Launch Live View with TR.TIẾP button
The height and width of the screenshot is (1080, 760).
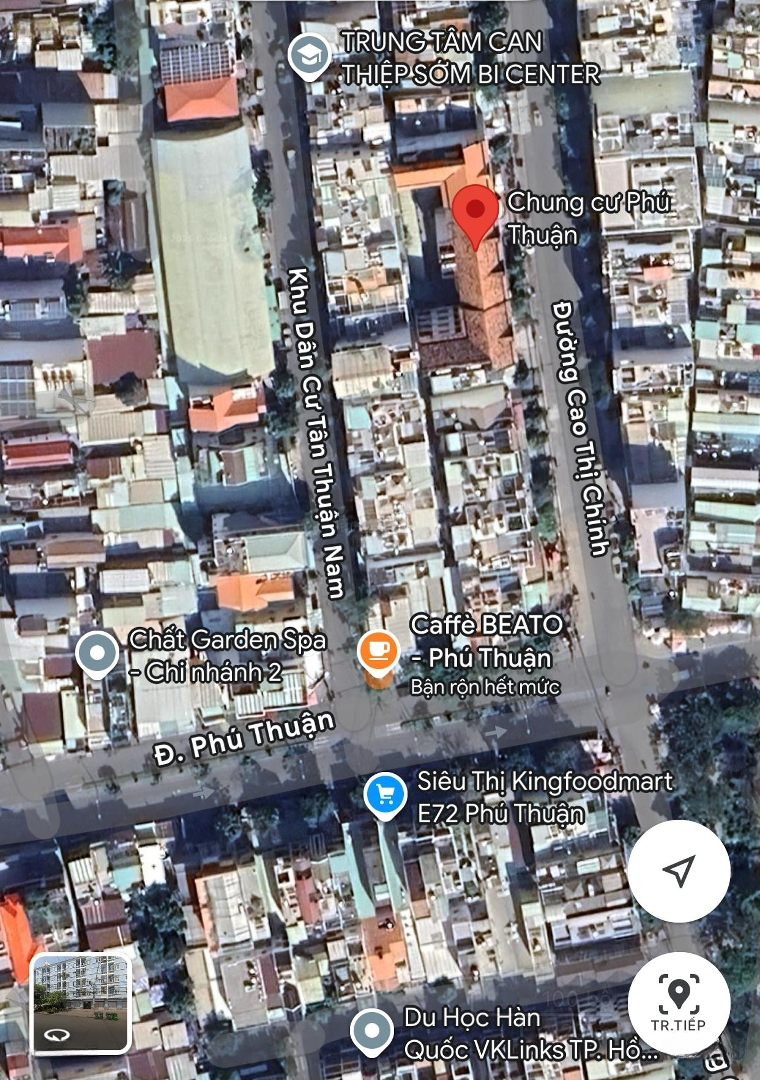(x=679, y=1003)
